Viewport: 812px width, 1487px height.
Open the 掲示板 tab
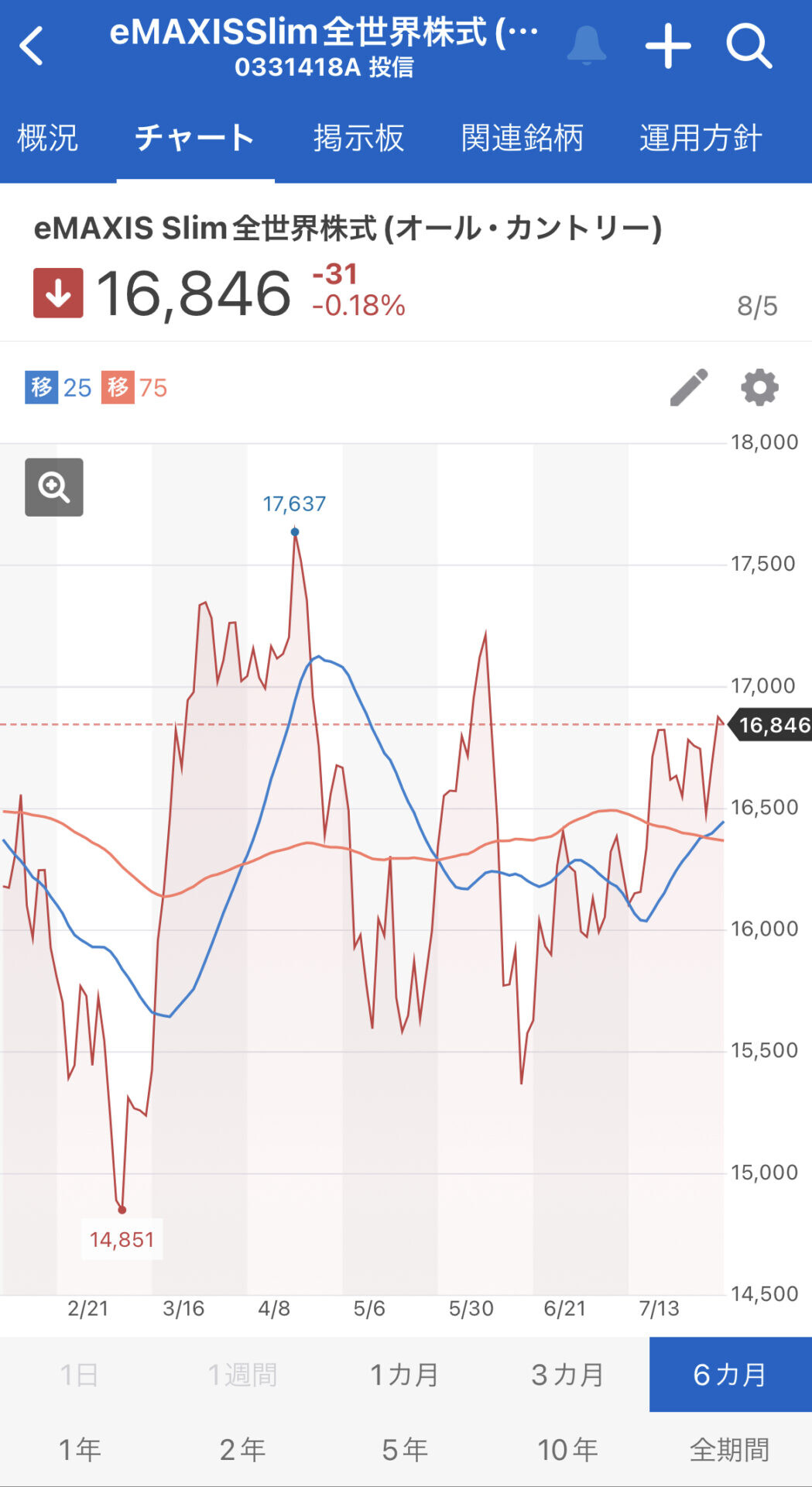(x=358, y=138)
